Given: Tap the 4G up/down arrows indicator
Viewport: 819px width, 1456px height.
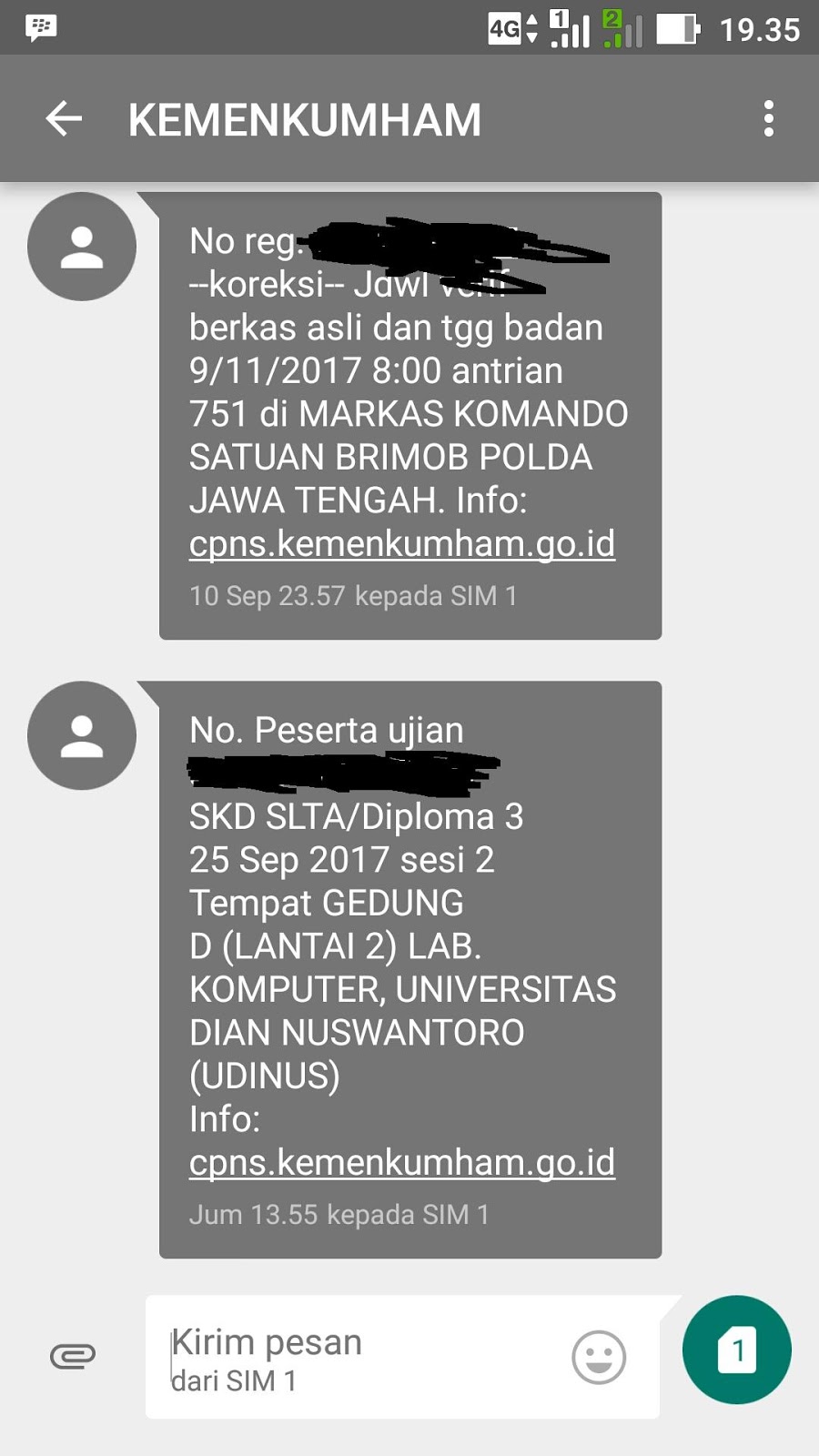Looking at the screenshot, I should tap(531, 27).
